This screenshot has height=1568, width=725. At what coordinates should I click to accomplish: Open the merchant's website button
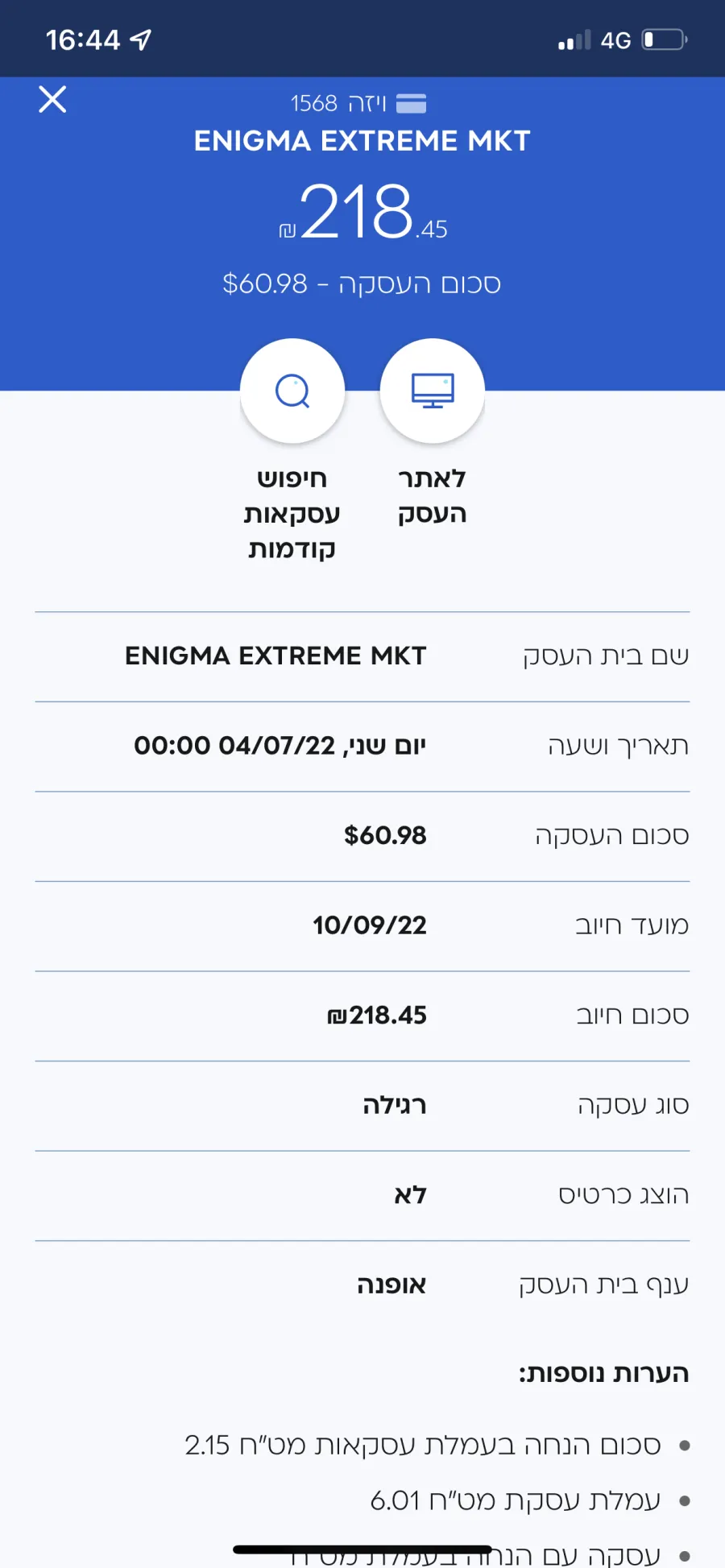coord(432,391)
